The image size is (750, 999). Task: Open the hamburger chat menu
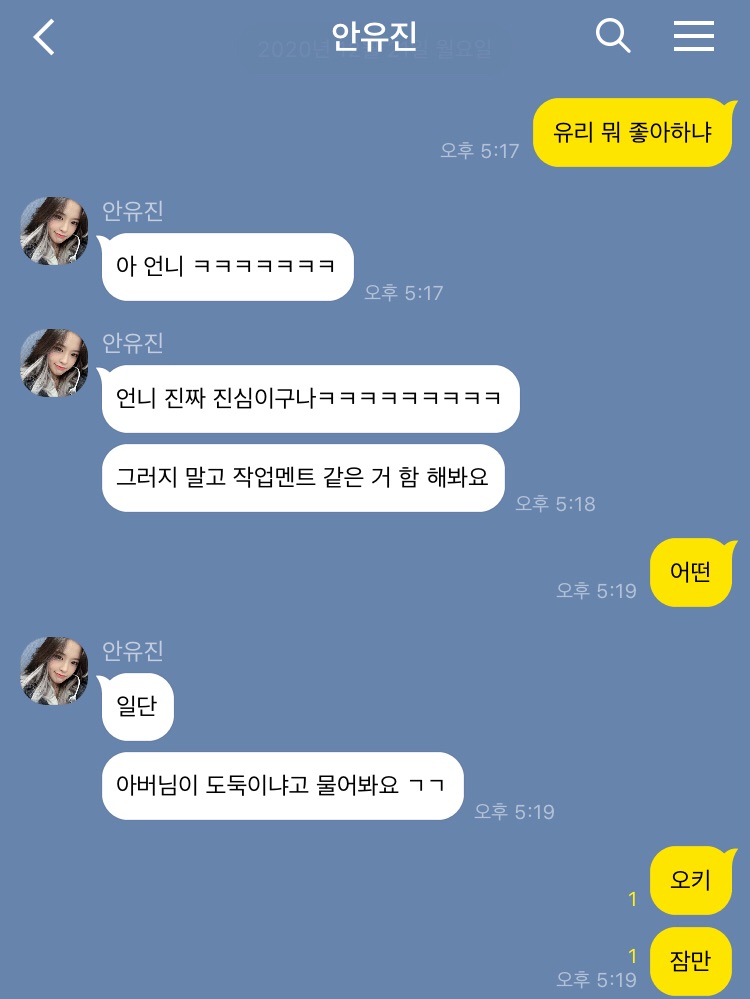pos(693,36)
